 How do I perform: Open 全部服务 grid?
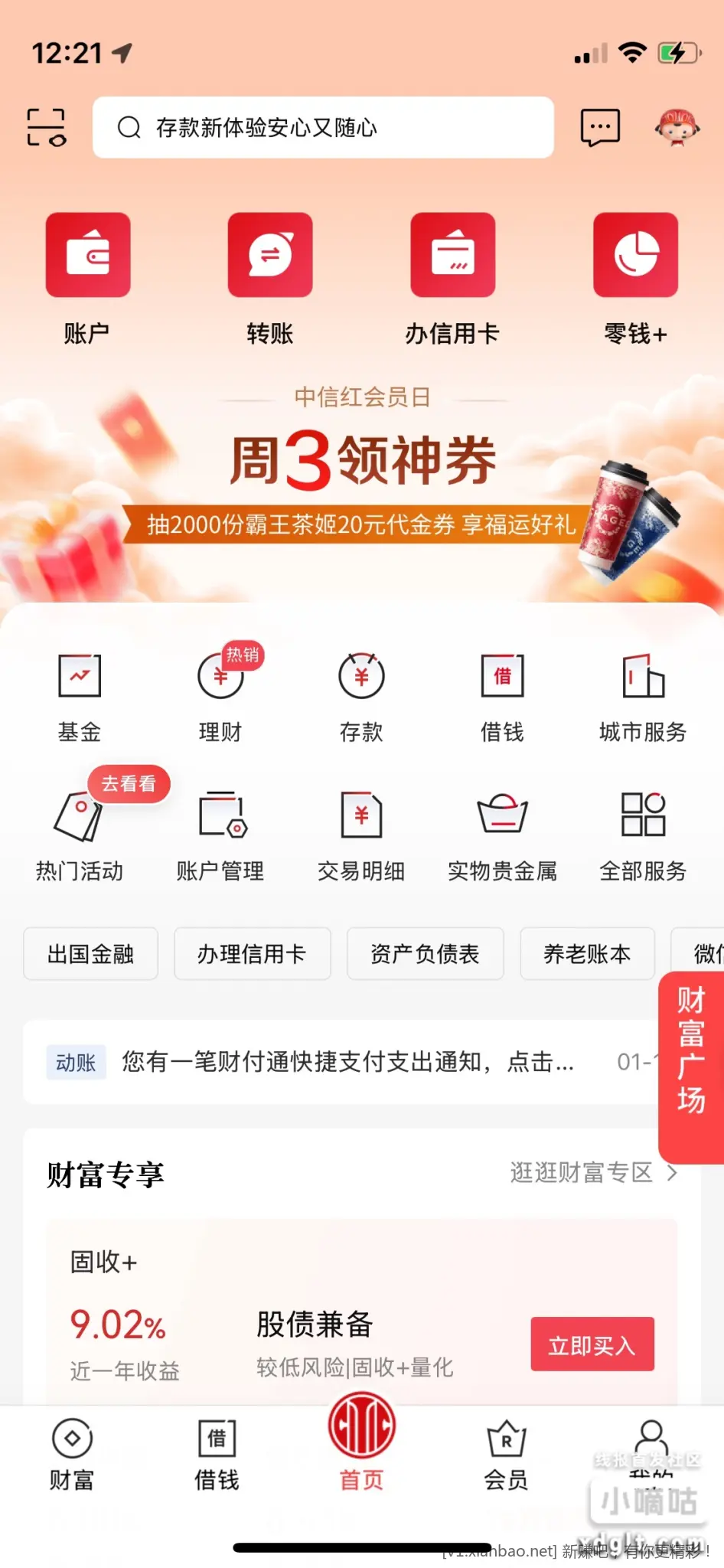tap(643, 835)
